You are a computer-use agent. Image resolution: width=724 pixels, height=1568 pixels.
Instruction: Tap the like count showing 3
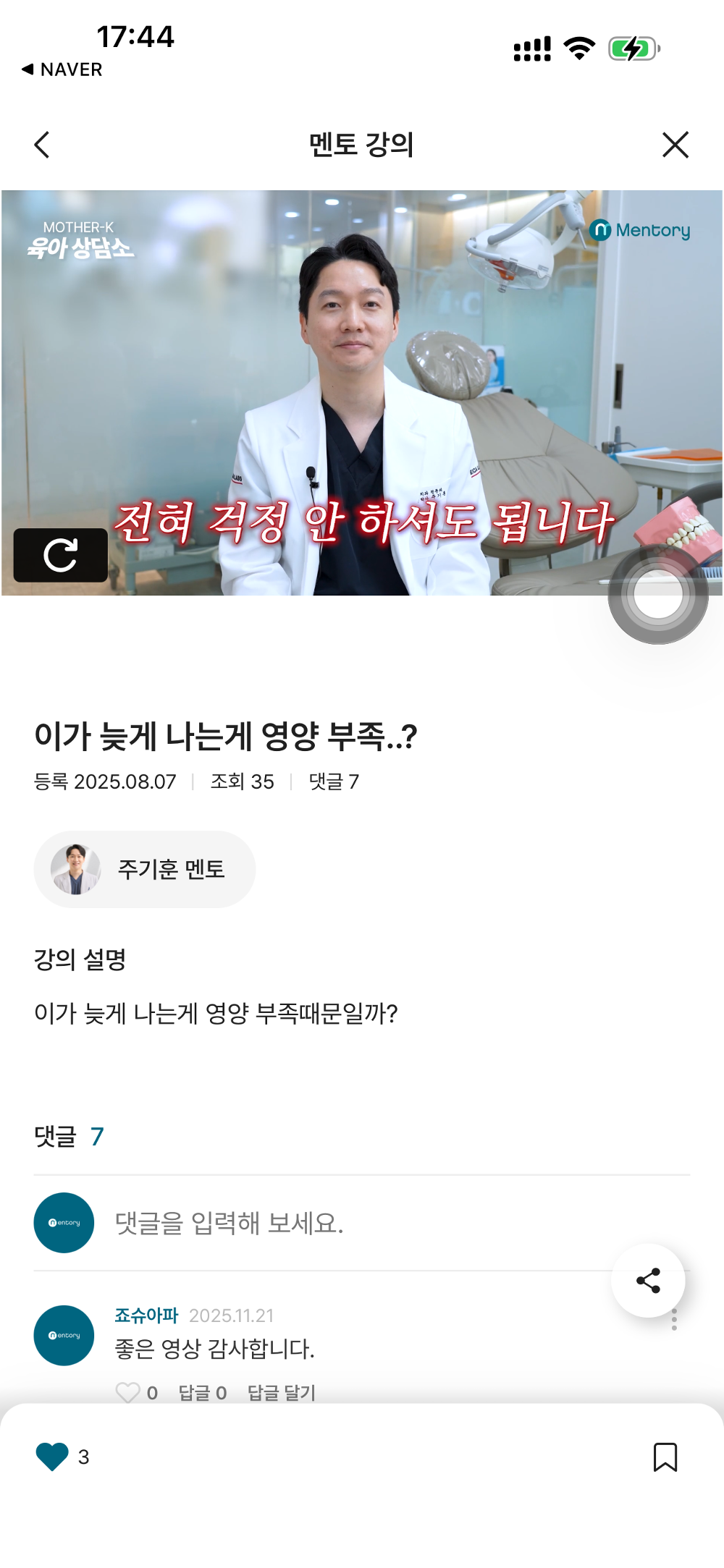coord(84,1458)
